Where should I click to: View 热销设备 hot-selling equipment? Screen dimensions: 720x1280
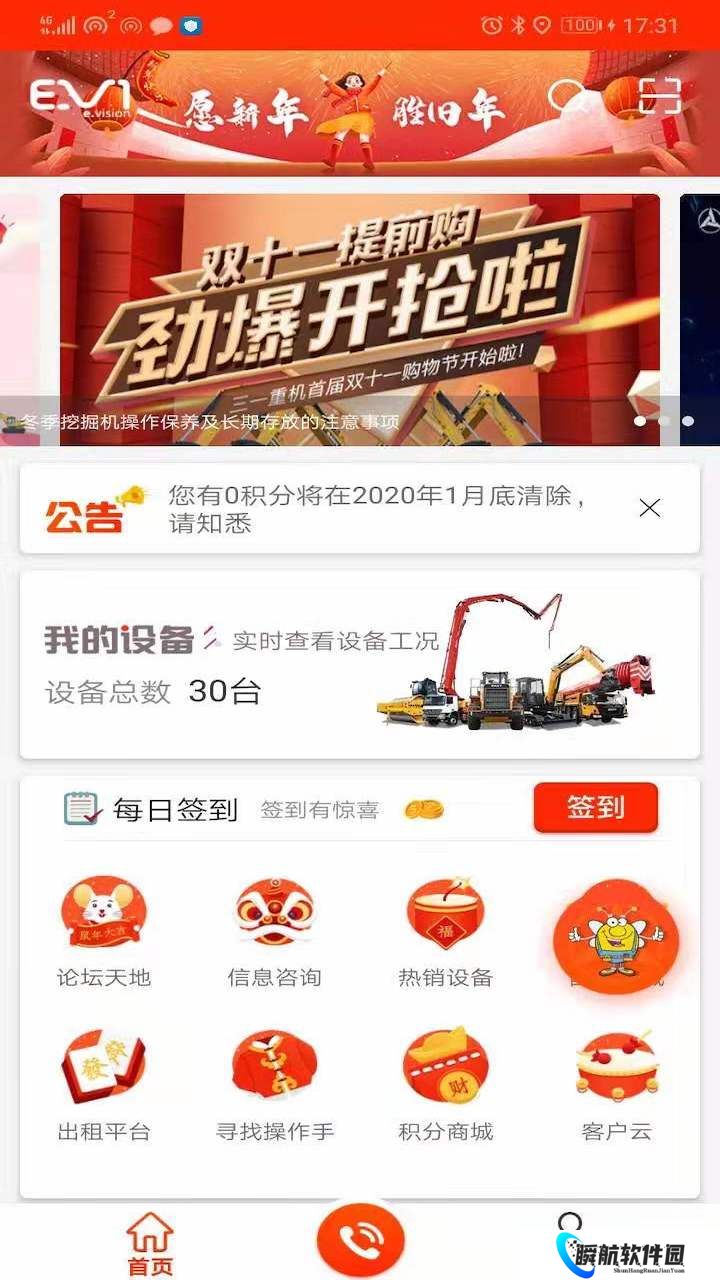tap(445, 932)
